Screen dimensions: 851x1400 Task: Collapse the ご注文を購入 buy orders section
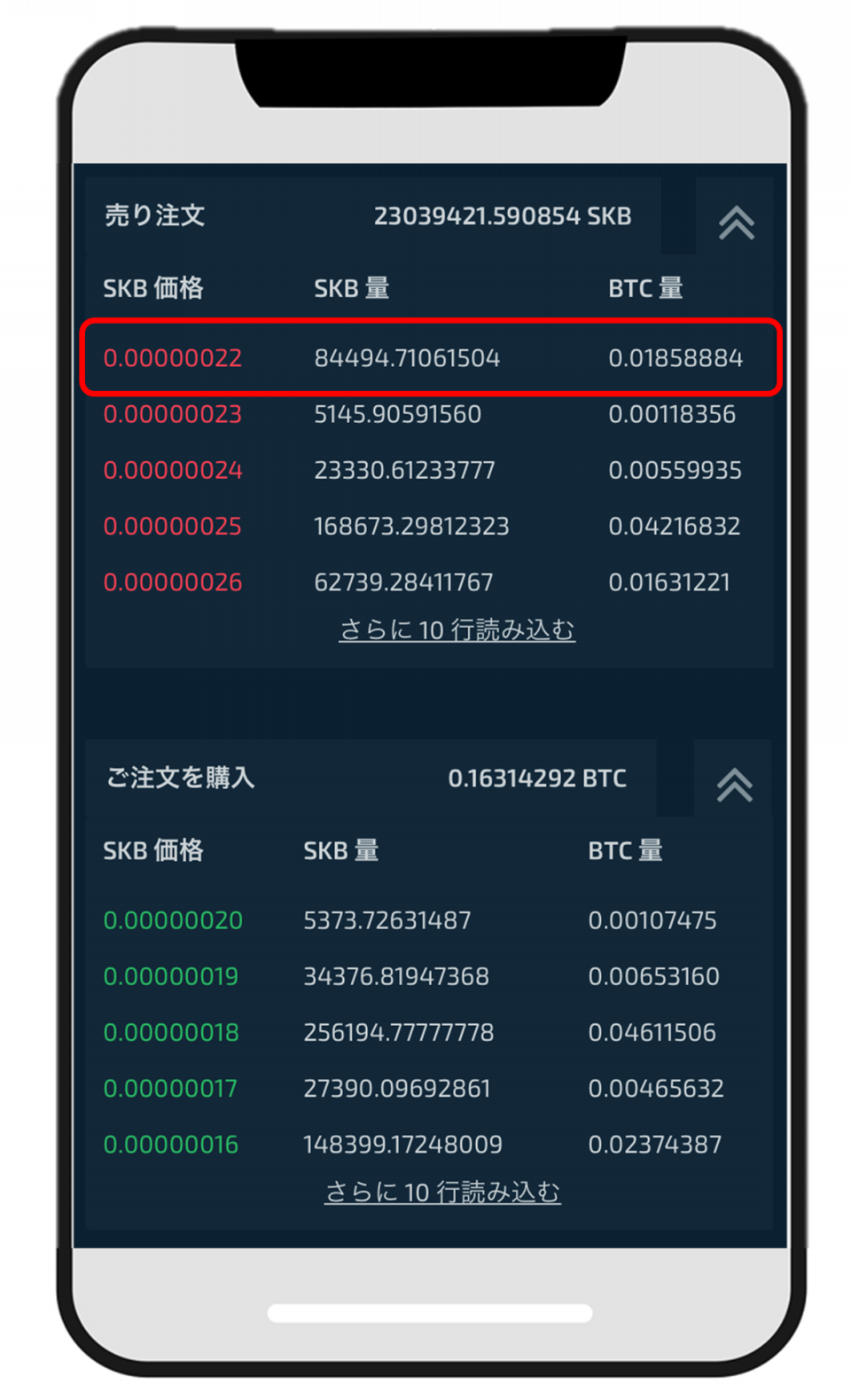[734, 785]
